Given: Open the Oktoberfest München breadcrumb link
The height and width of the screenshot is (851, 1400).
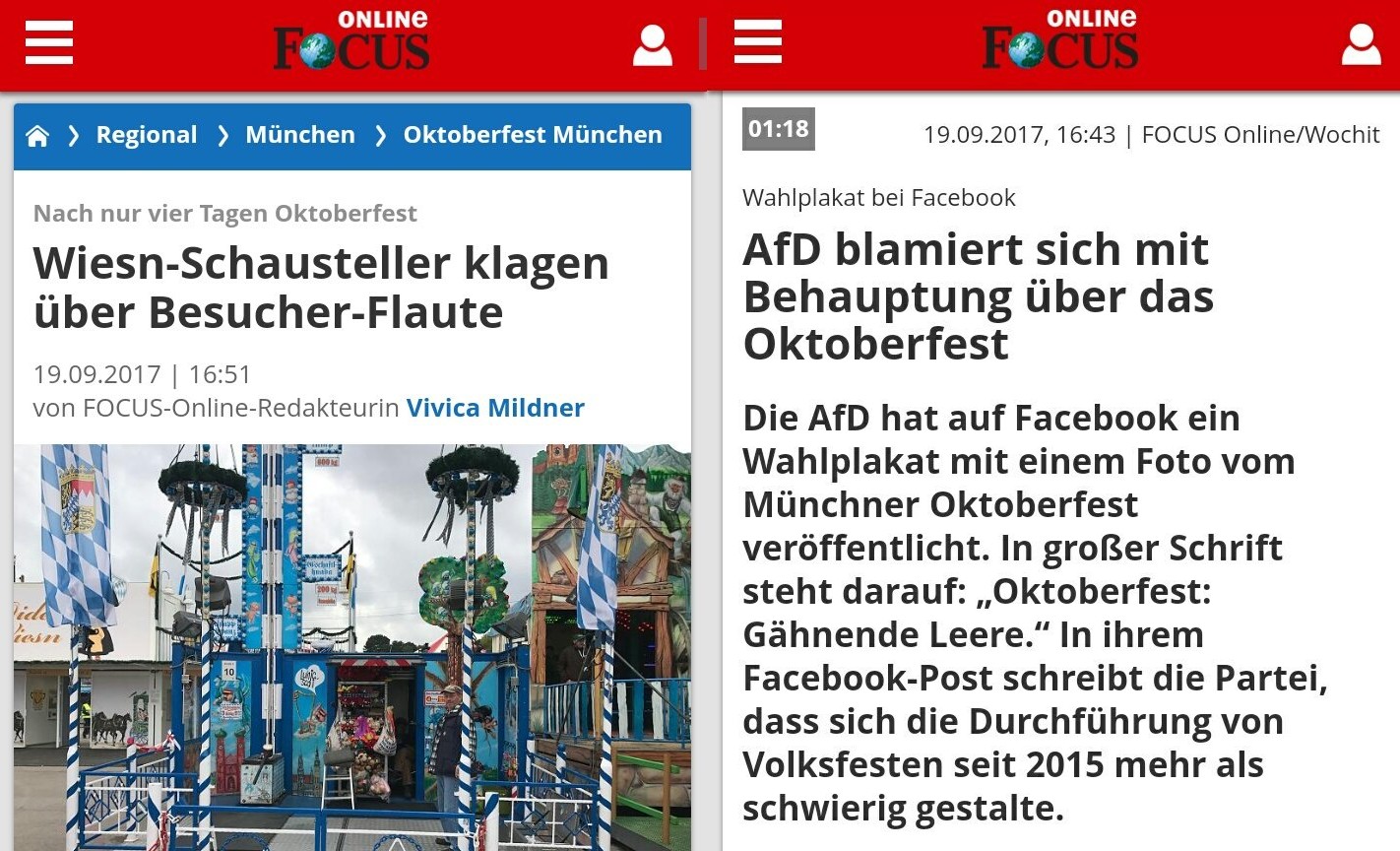Looking at the screenshot, I should (532, 135).
